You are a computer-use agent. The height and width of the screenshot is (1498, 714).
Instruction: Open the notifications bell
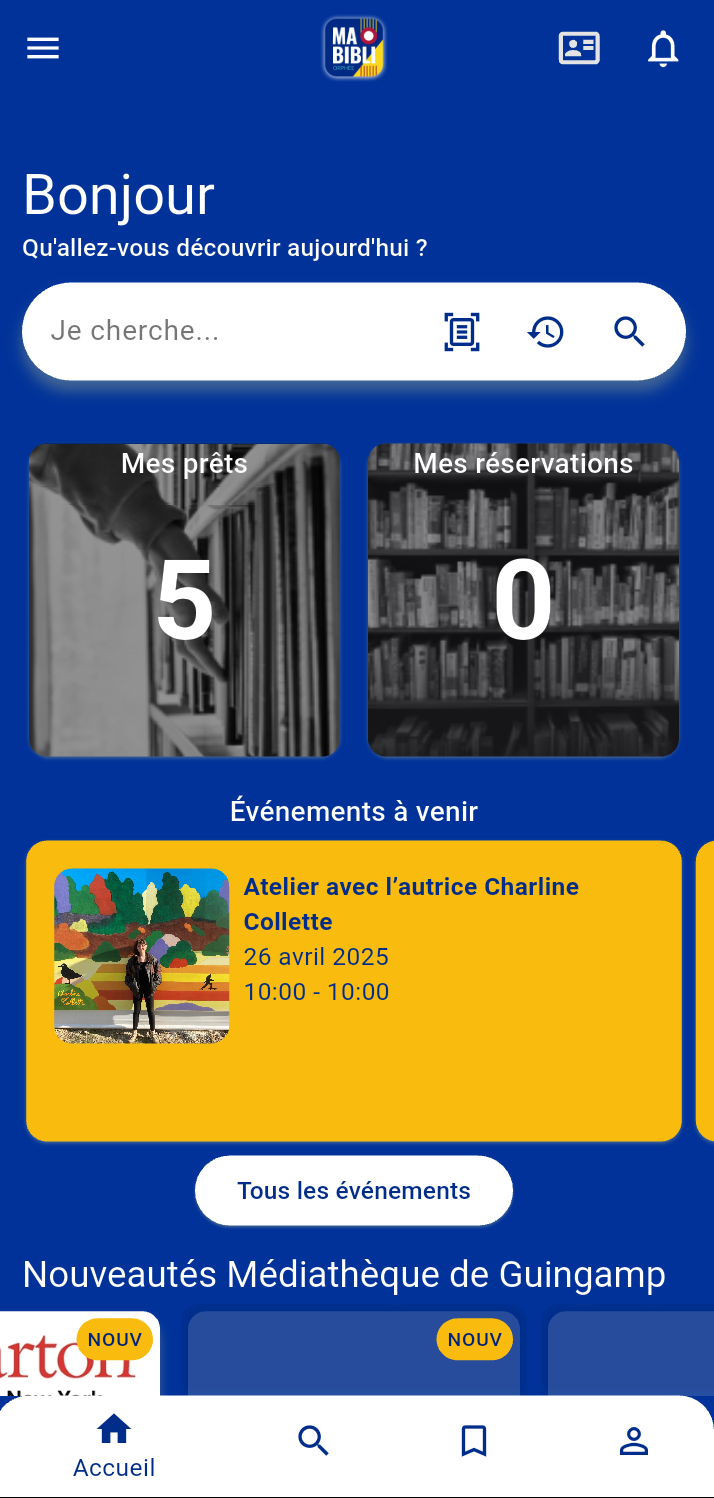tap(663, 48)
